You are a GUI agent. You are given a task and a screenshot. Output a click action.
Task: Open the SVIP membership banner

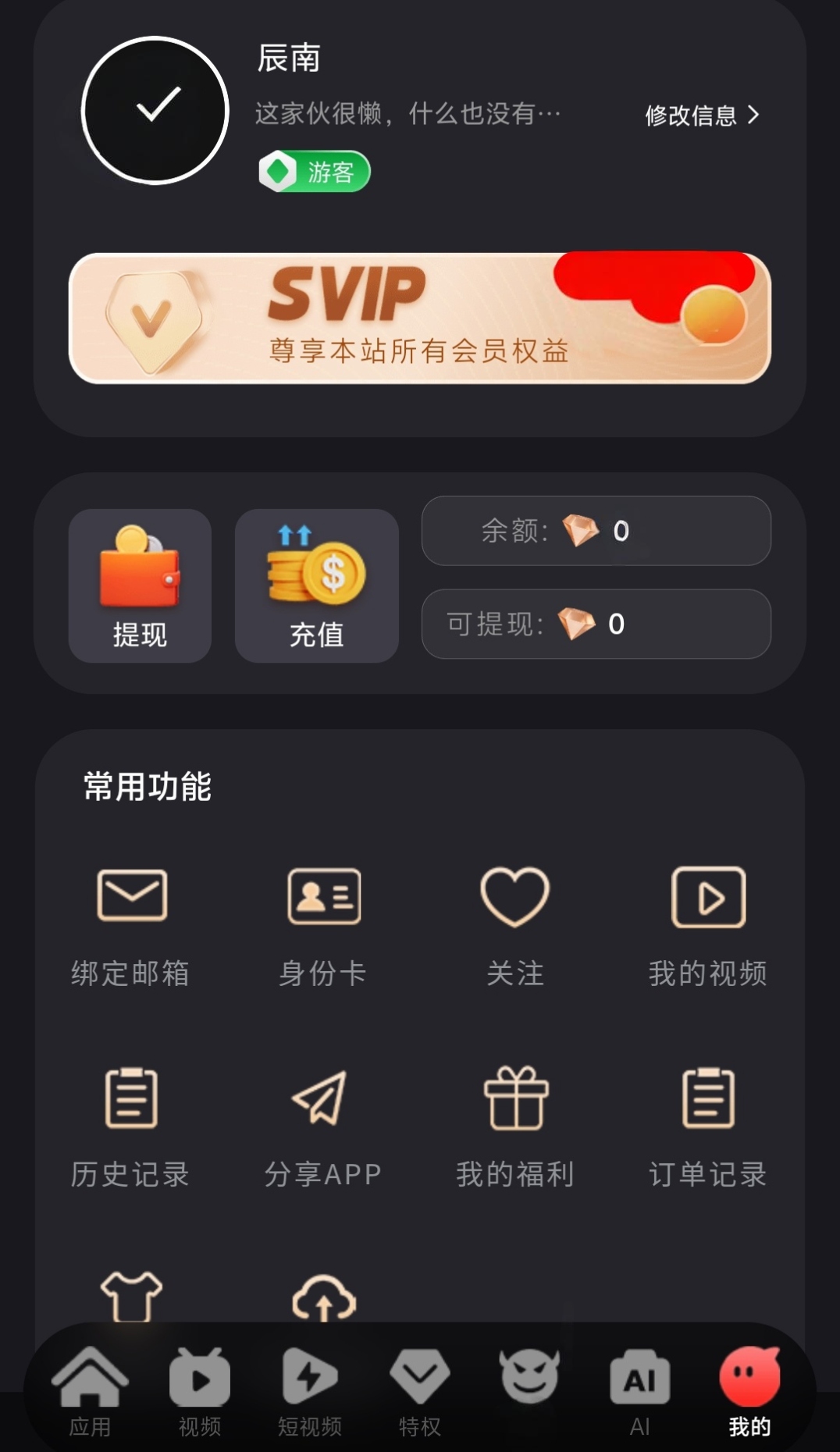[x=420, y=318]
